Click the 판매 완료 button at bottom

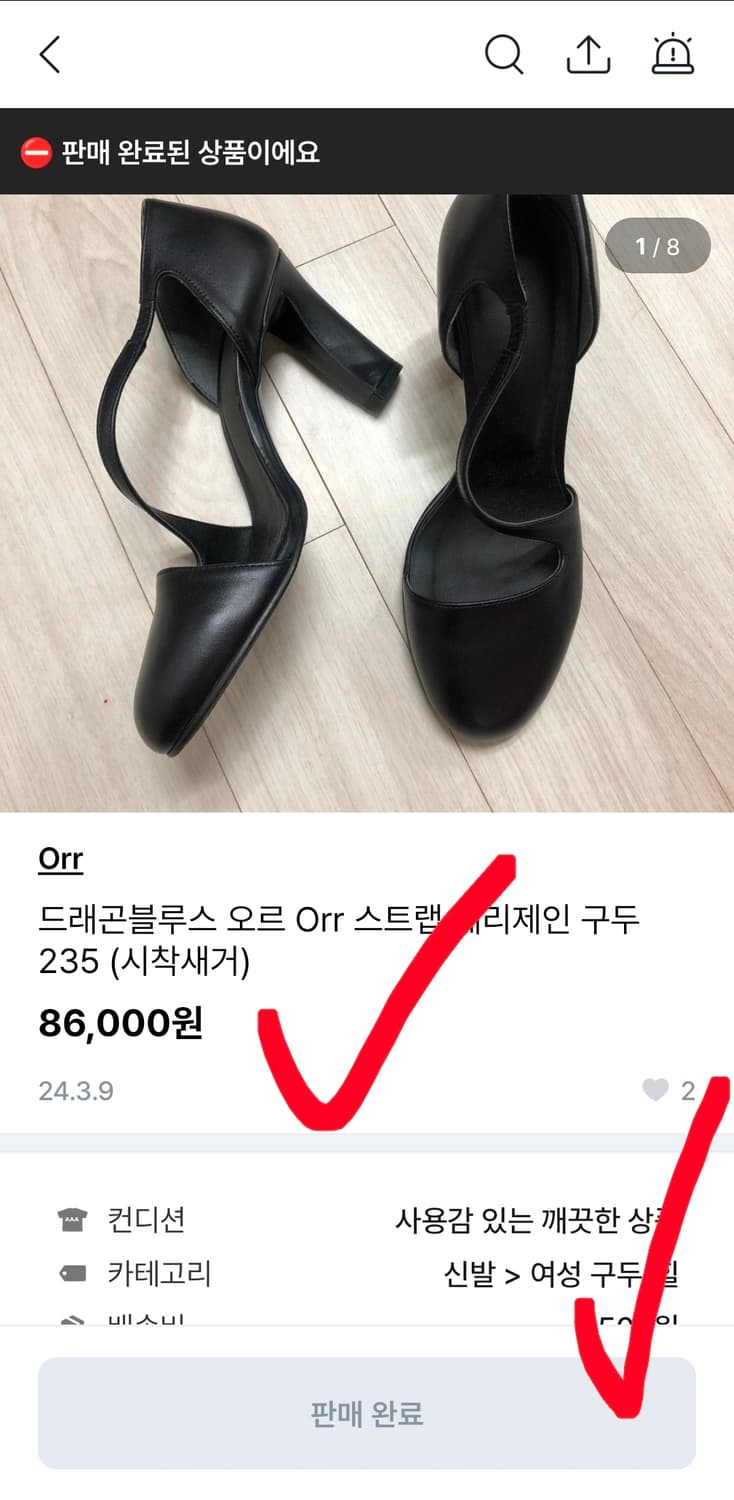(x=367, y=1413)
